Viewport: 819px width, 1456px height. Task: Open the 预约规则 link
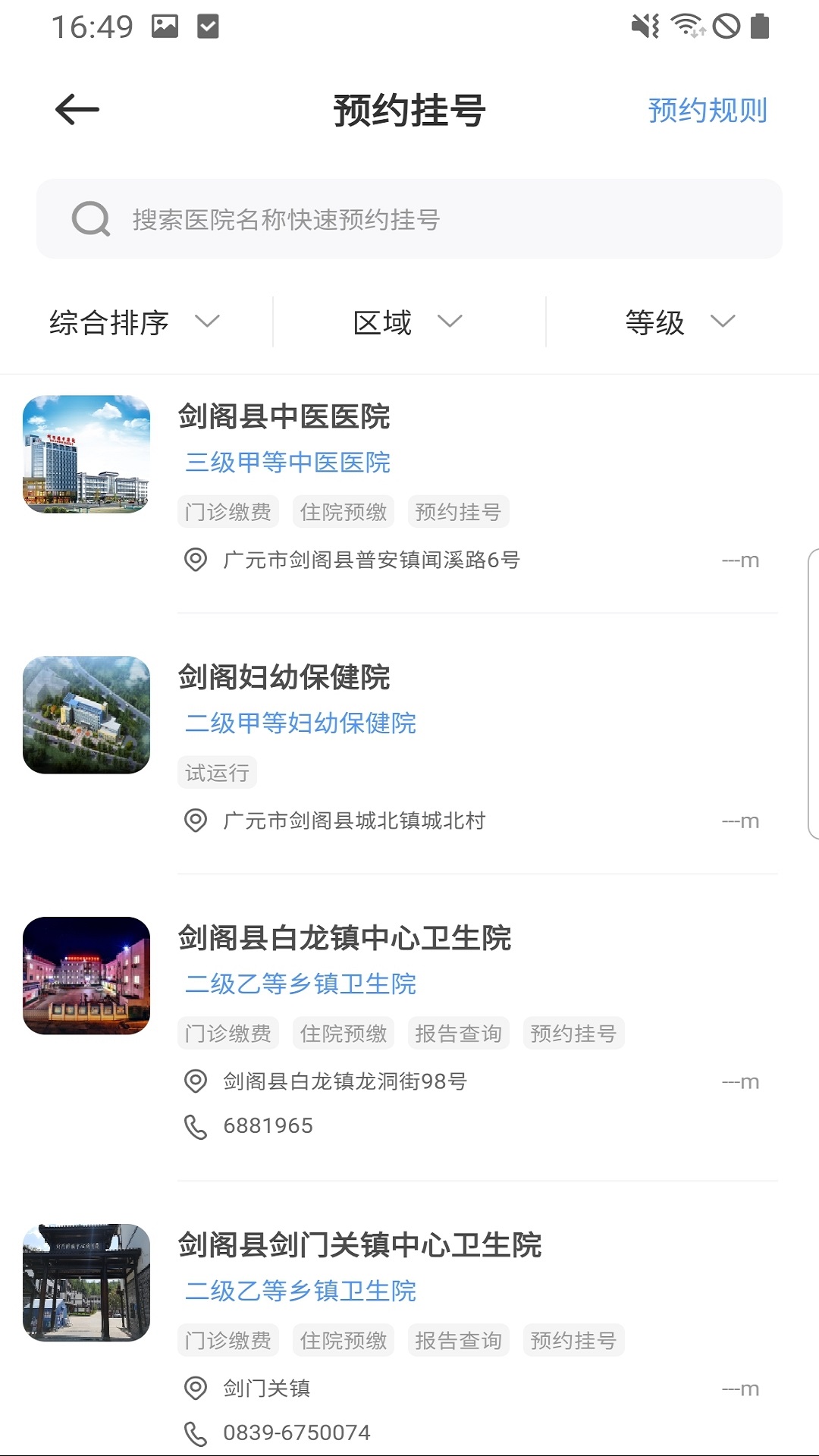coord(707,111)
